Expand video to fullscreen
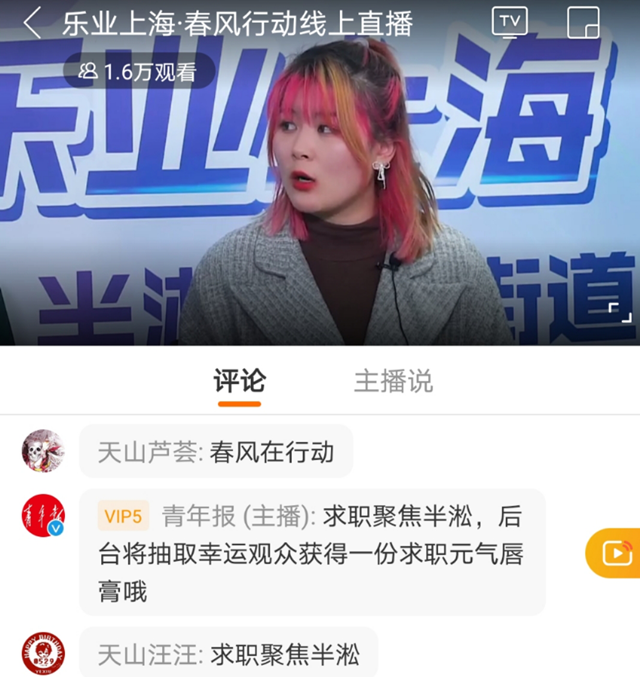This screenshot has width=640, height=677. [x=620, y=312]
